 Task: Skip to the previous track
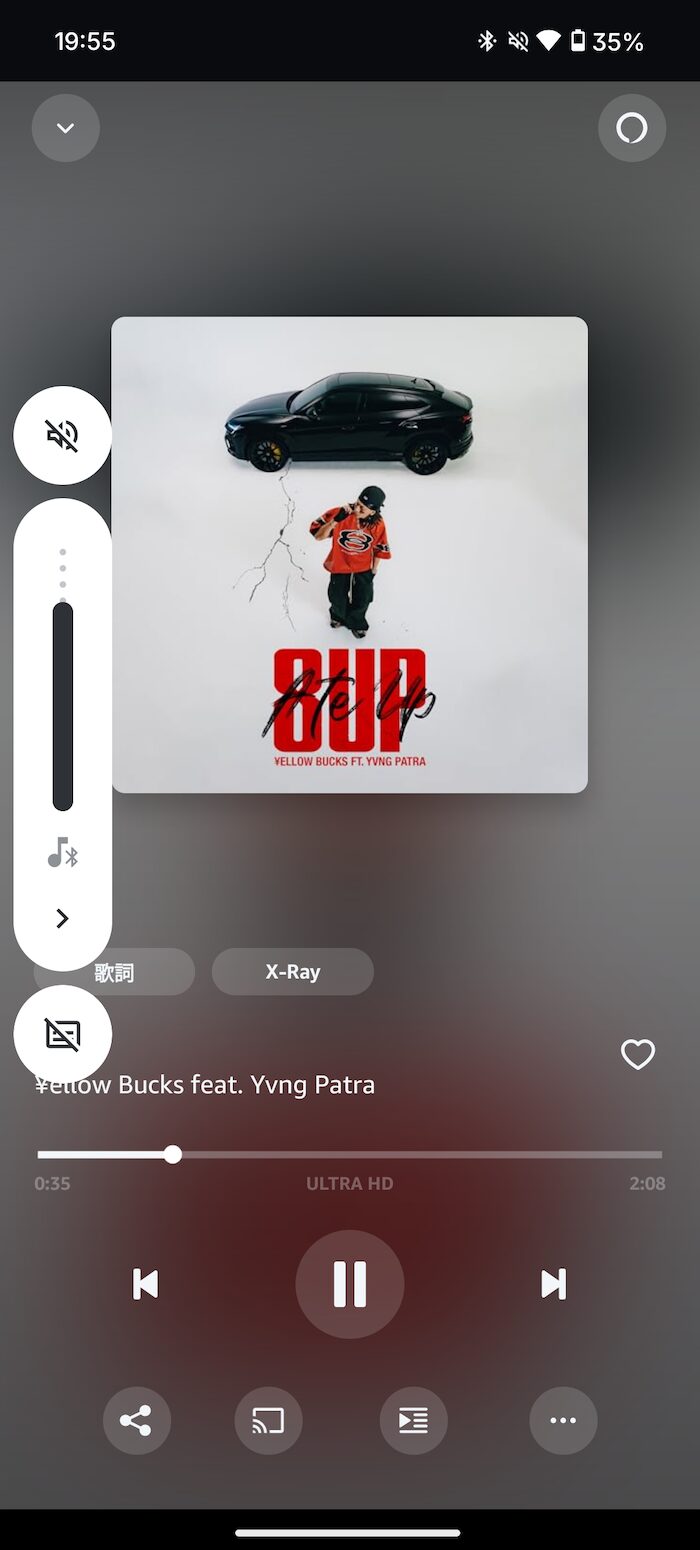[146, 1284]
